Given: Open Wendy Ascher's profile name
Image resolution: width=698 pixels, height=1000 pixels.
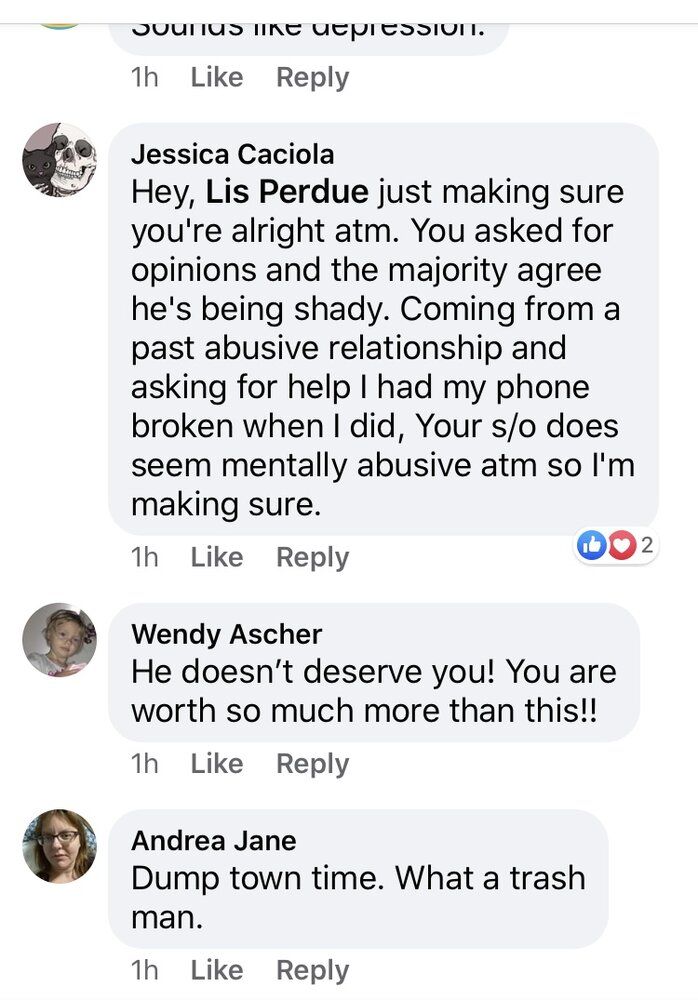Looking at the screenshot, I should tap(226, 634).
